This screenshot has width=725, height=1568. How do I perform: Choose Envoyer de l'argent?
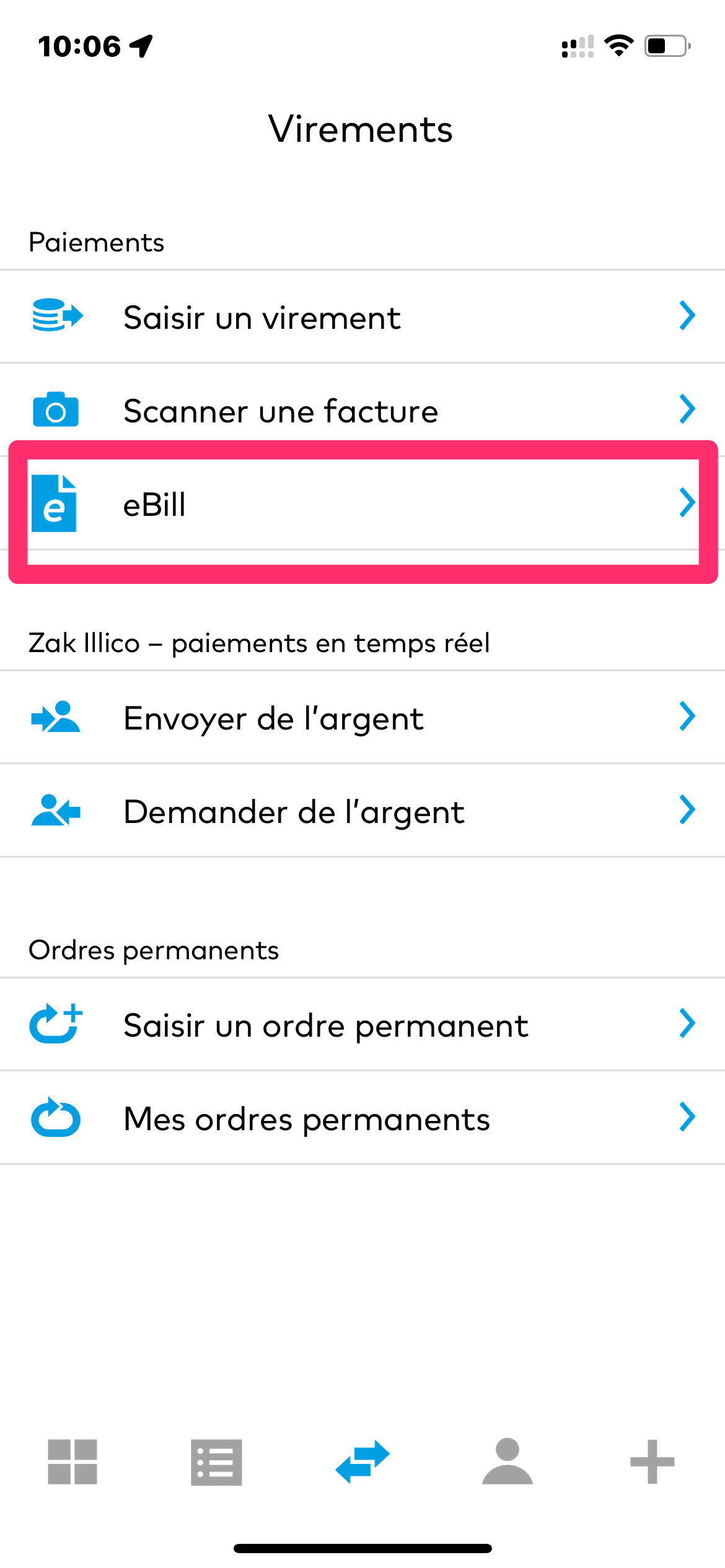point(362,717)
